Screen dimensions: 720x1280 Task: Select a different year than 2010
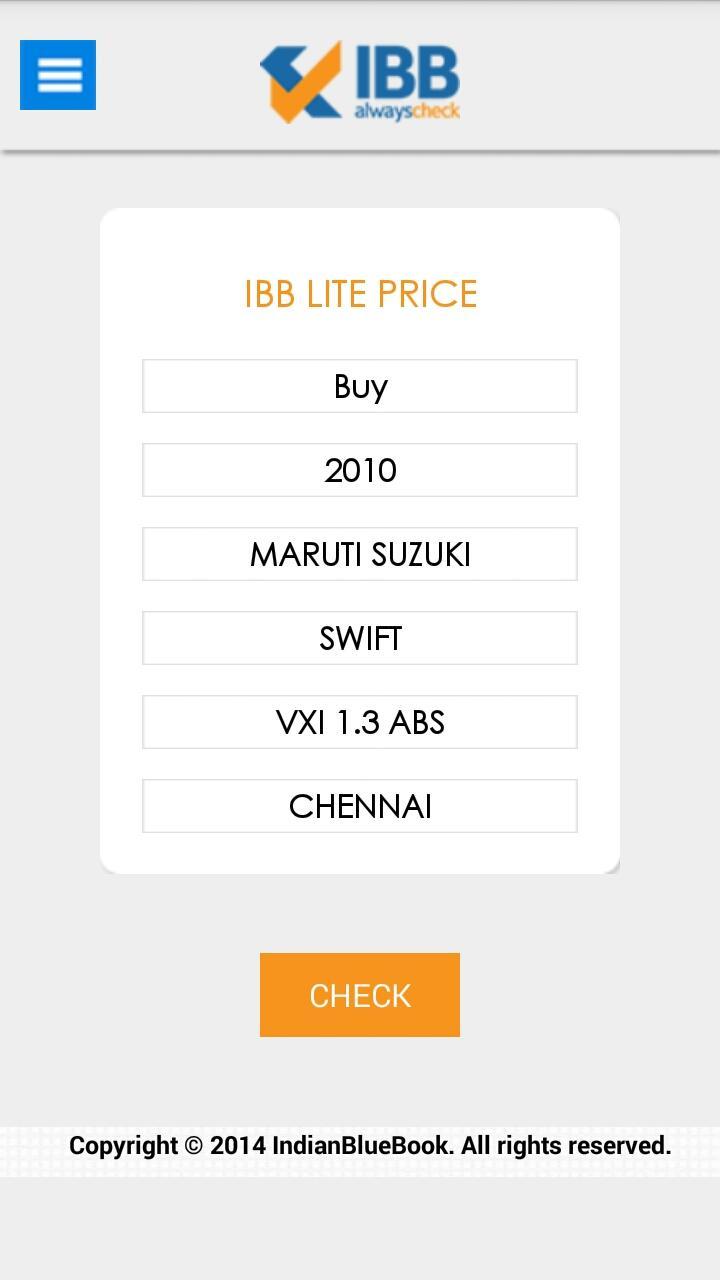360,470
